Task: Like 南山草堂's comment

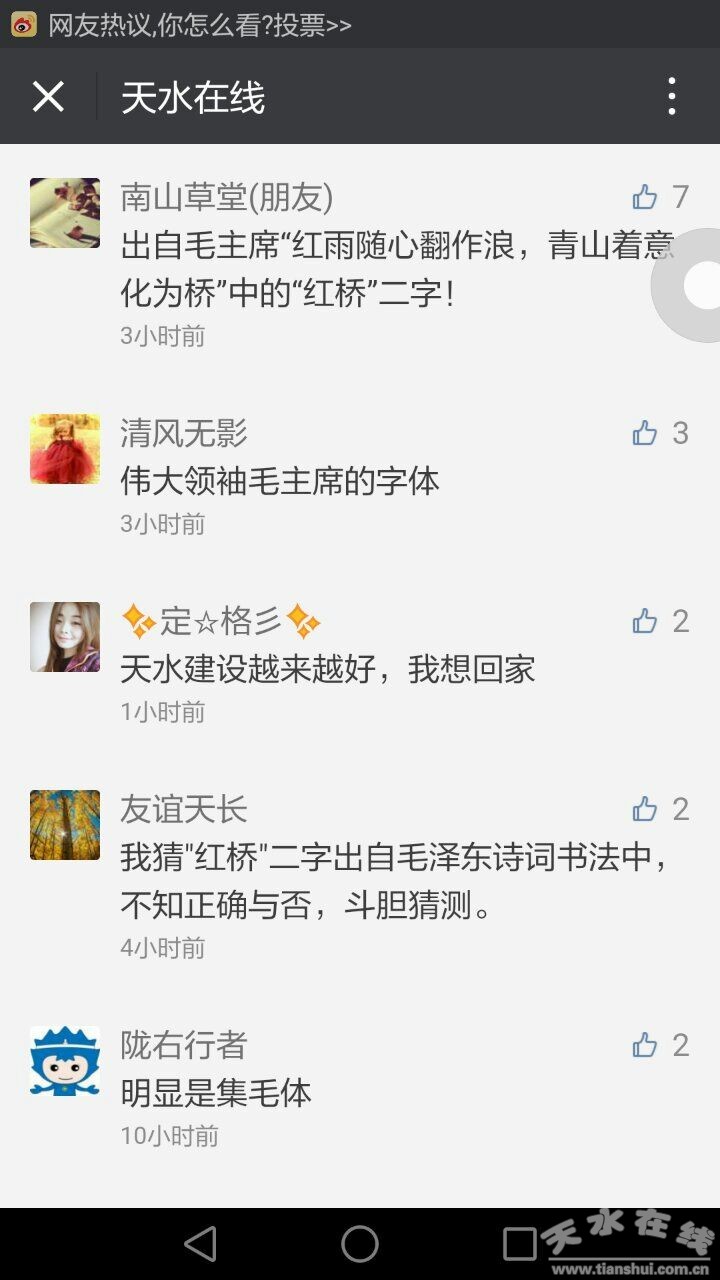Action: pos(645,197)
